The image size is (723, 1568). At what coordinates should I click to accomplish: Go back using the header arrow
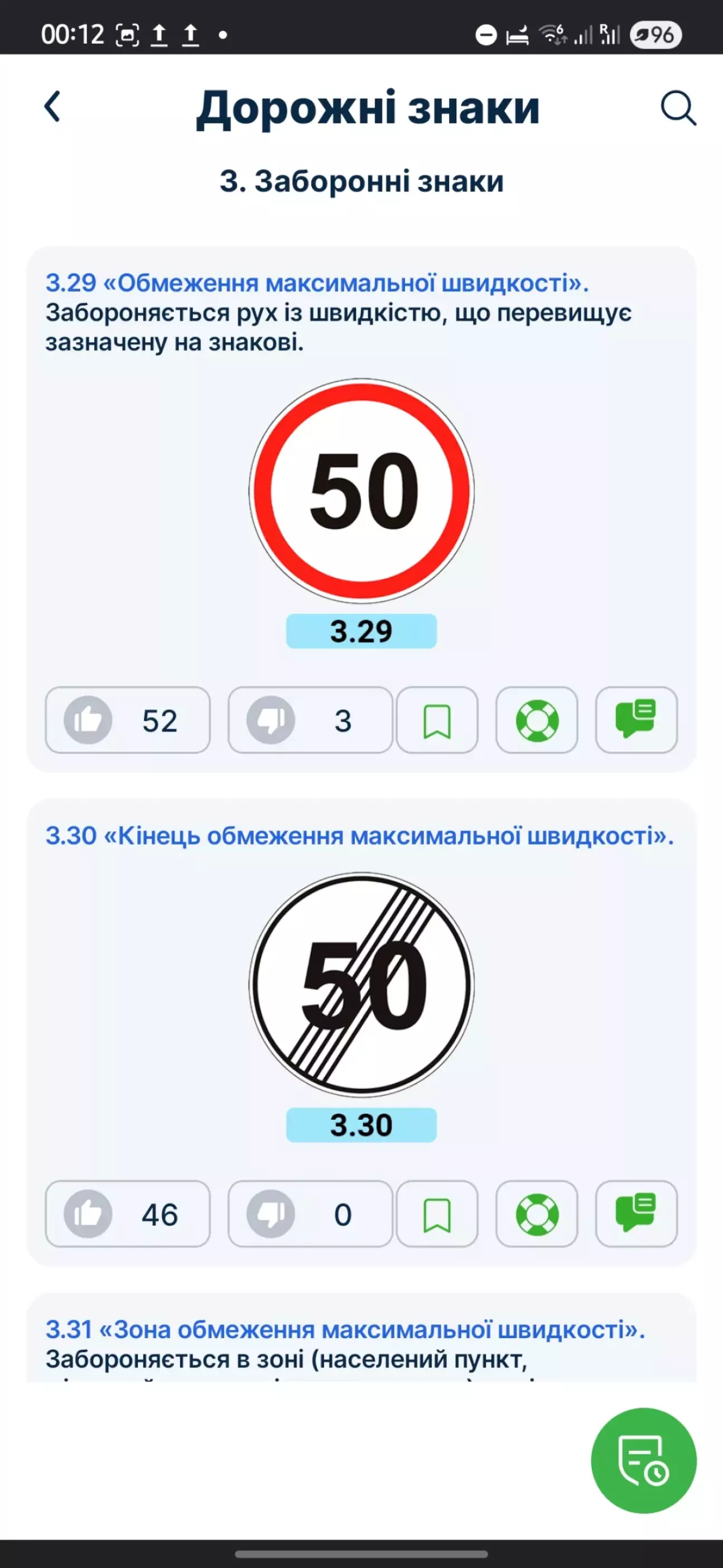(53, 107)
